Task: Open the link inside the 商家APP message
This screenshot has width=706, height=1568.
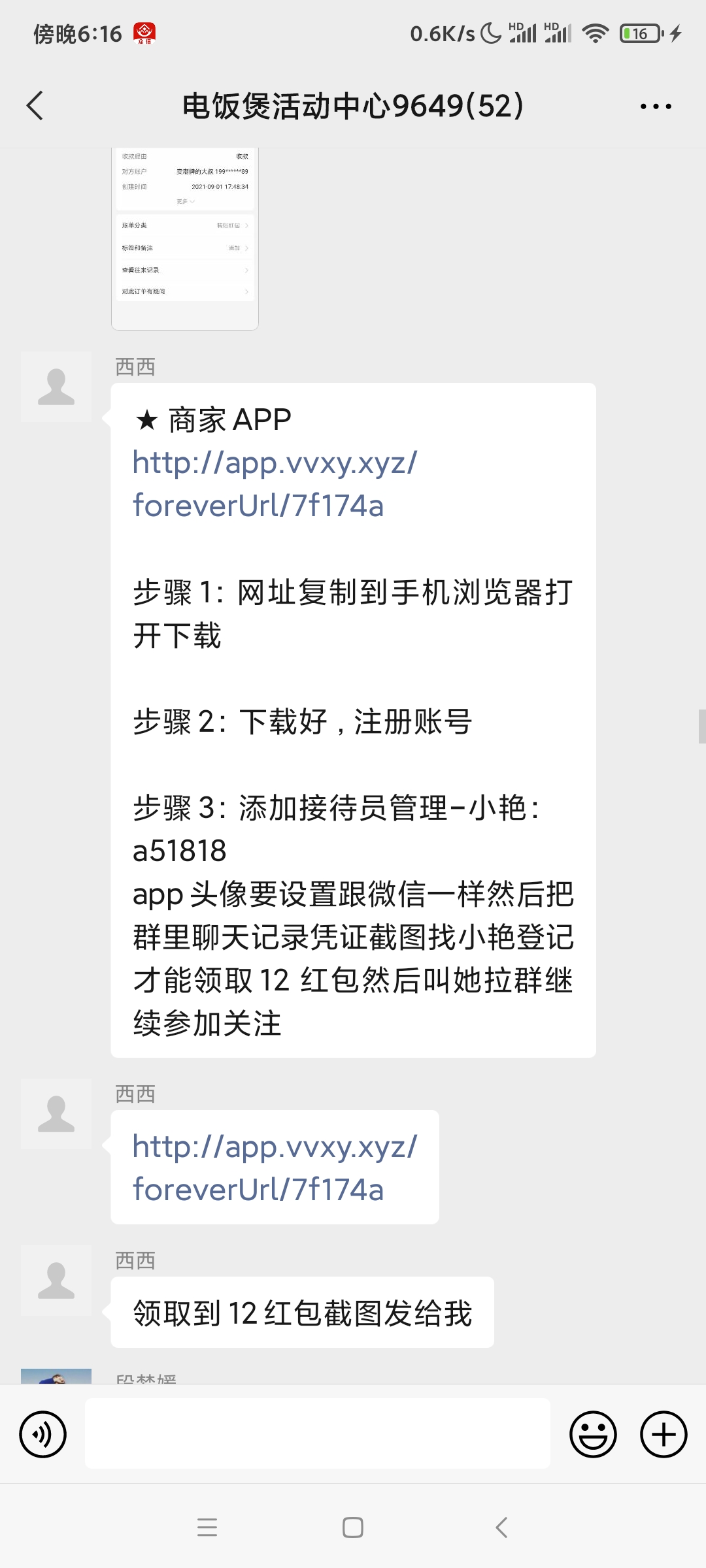Action: (275, 484)
